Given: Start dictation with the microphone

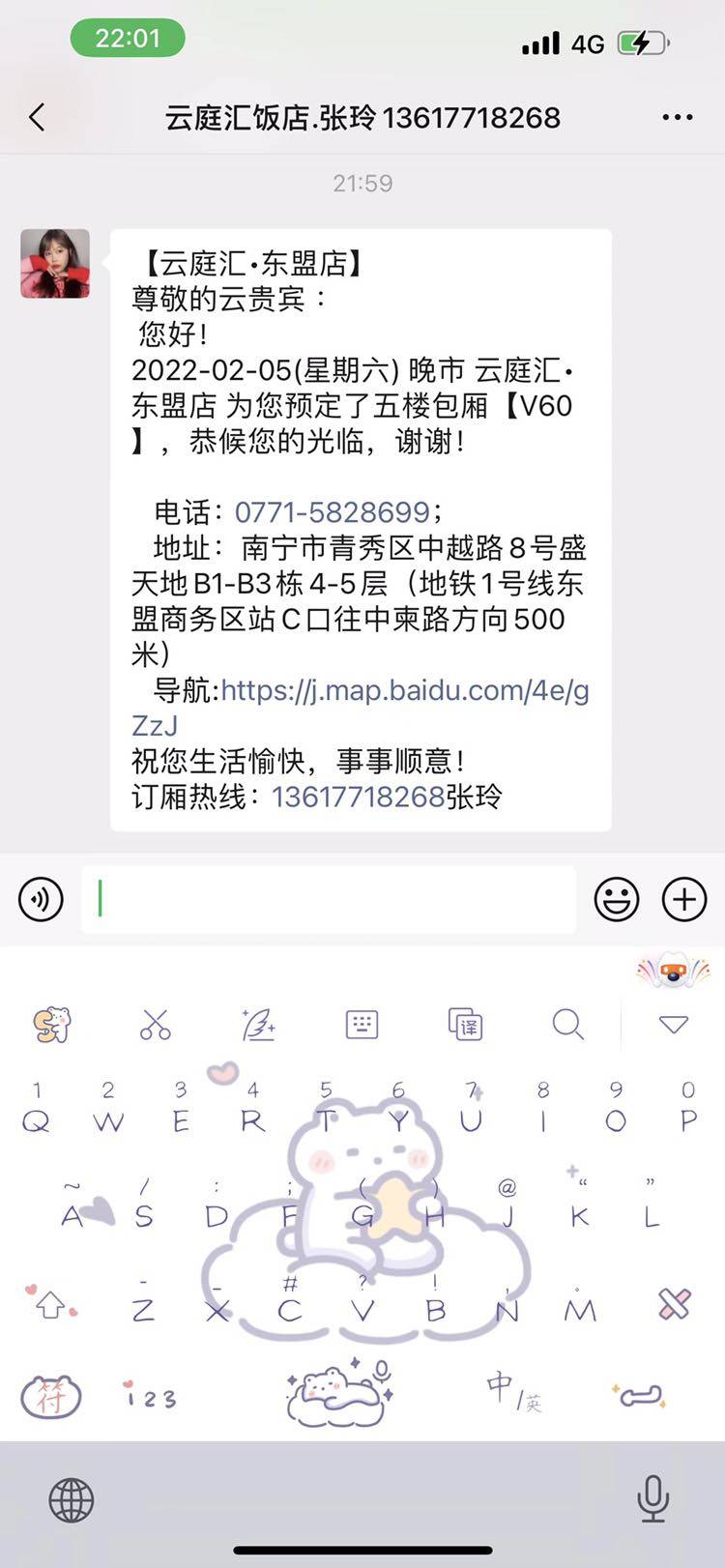Looking at the screenshot, I should [x=653, y=1499].
